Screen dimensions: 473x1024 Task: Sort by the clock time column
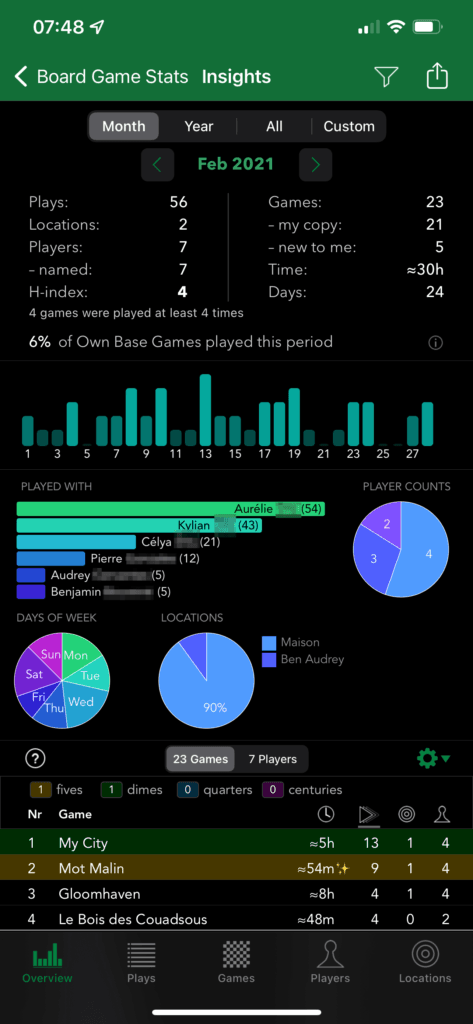click(326, 814)
